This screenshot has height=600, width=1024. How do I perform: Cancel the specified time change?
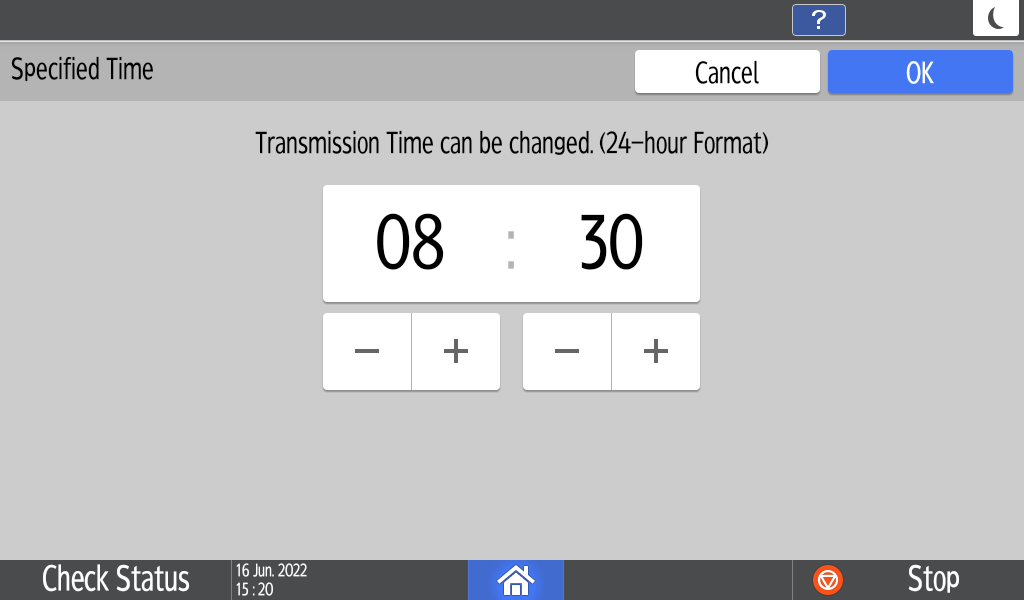(727, 72)
